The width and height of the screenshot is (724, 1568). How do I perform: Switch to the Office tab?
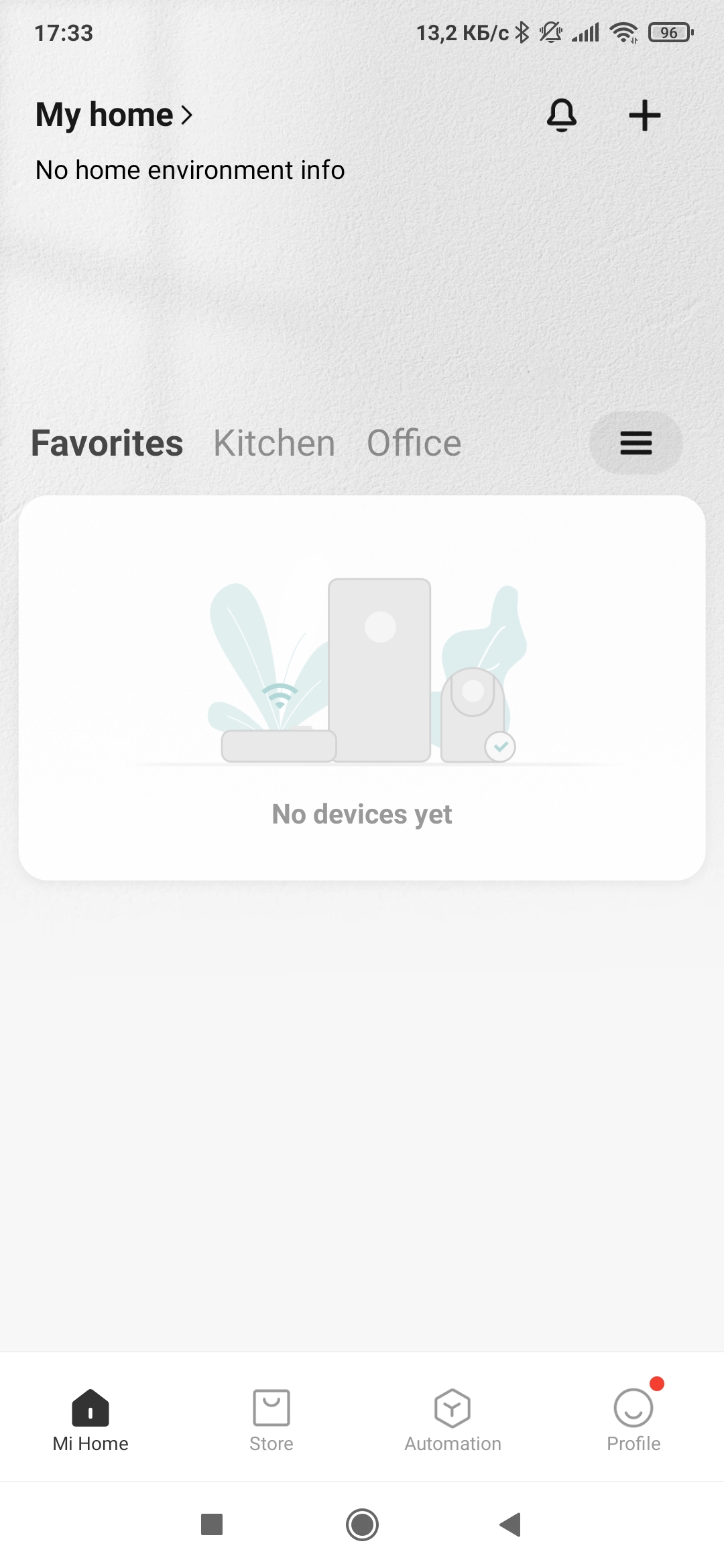tap(414, 443)
